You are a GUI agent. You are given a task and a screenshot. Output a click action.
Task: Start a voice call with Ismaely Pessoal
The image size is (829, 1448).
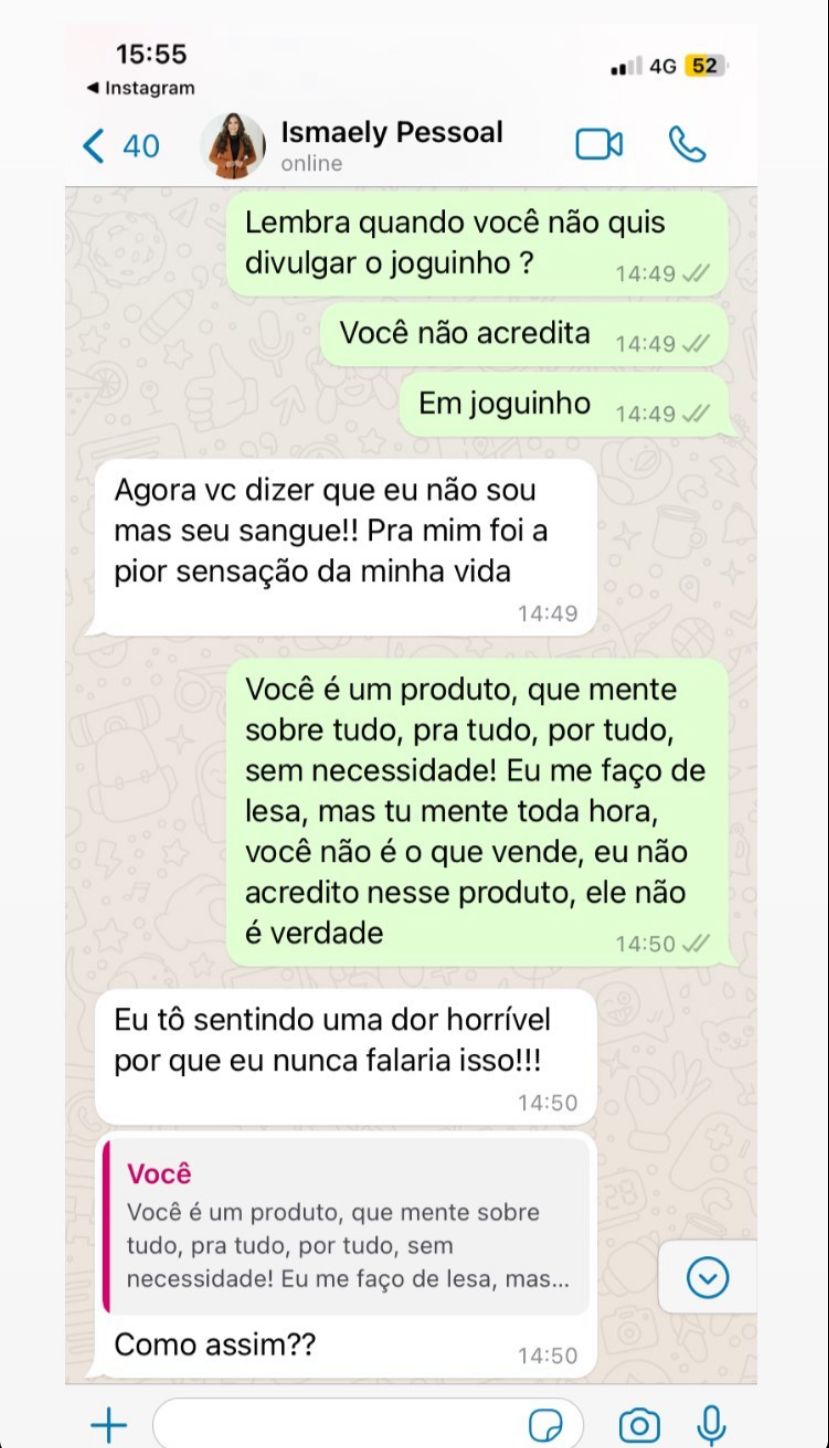687,145
